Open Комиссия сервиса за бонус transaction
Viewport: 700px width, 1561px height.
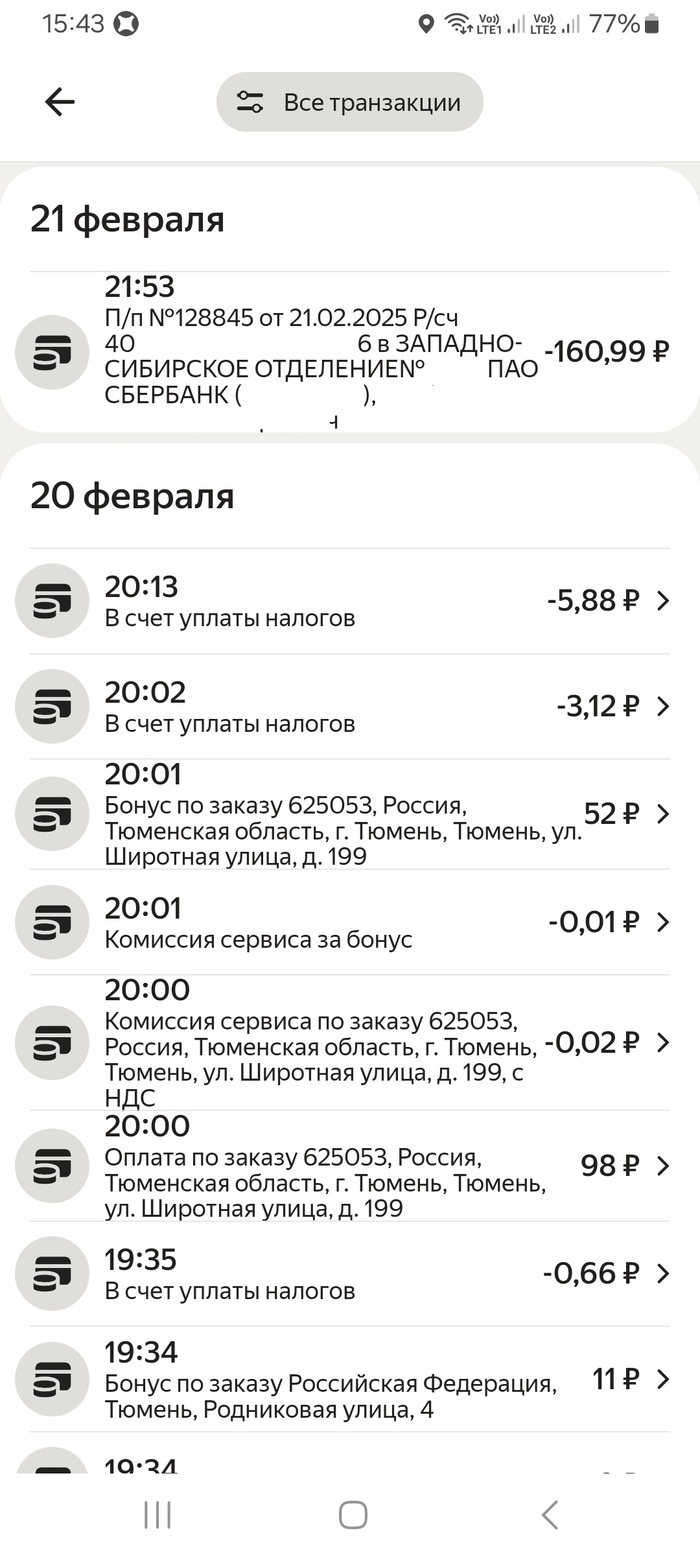click(x=350, y=922)
